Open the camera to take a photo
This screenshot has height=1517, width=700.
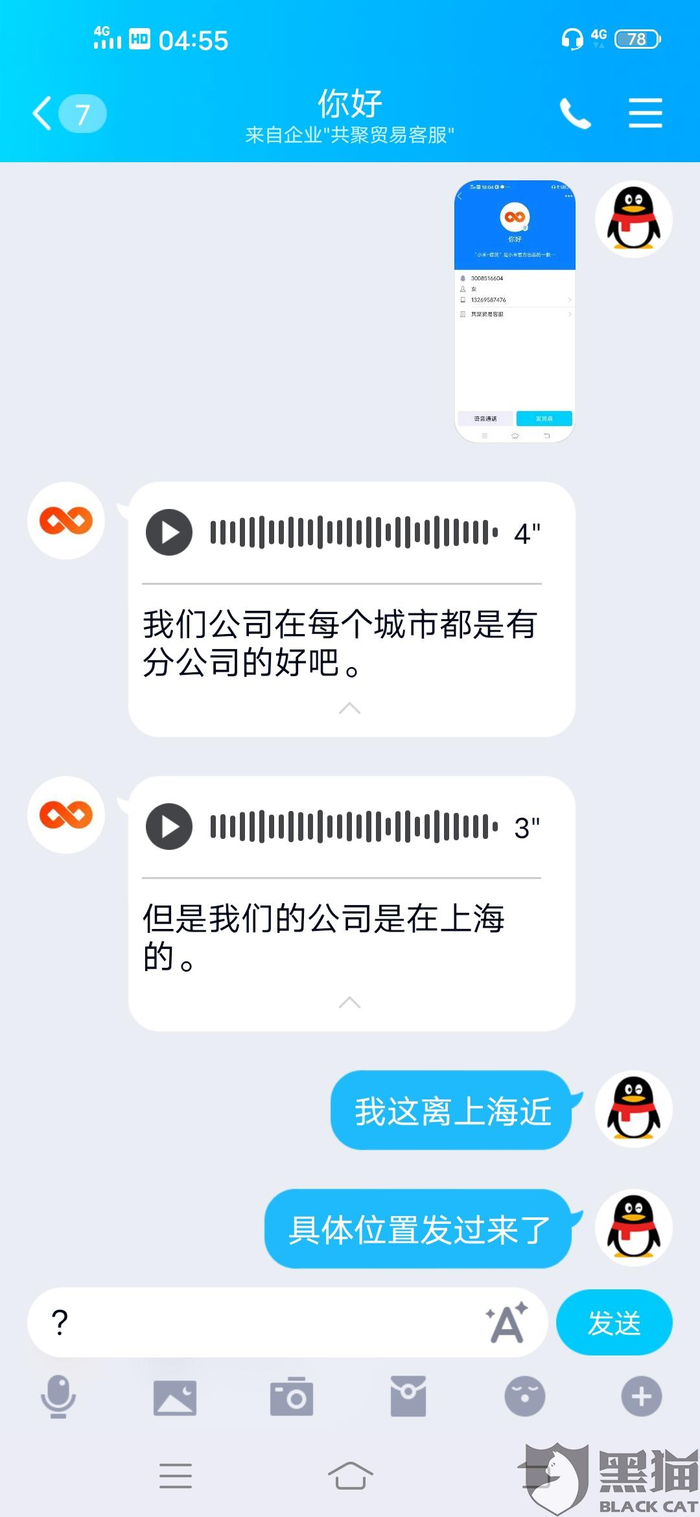tap(292, 1397)
